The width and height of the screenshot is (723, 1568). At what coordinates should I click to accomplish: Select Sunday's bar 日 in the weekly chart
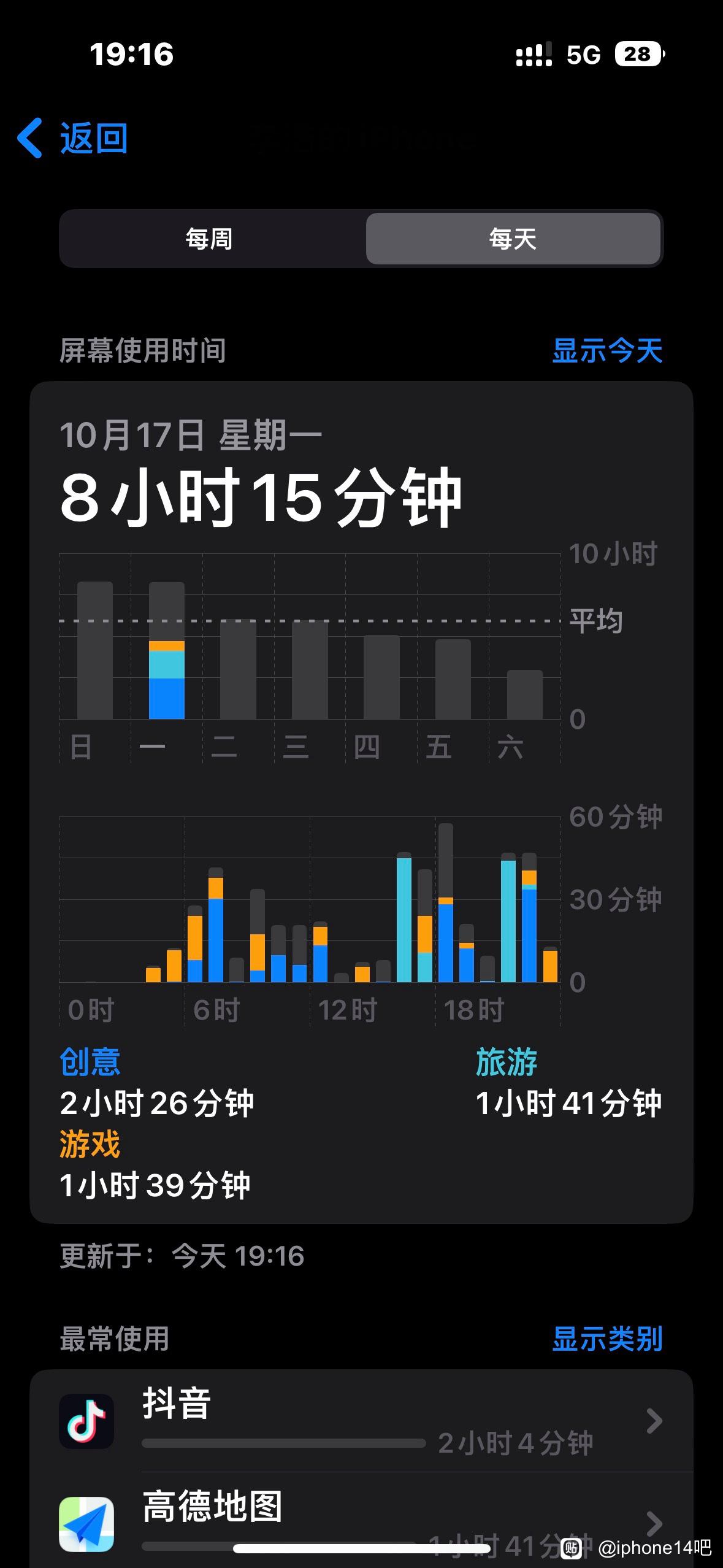point(95,650)
